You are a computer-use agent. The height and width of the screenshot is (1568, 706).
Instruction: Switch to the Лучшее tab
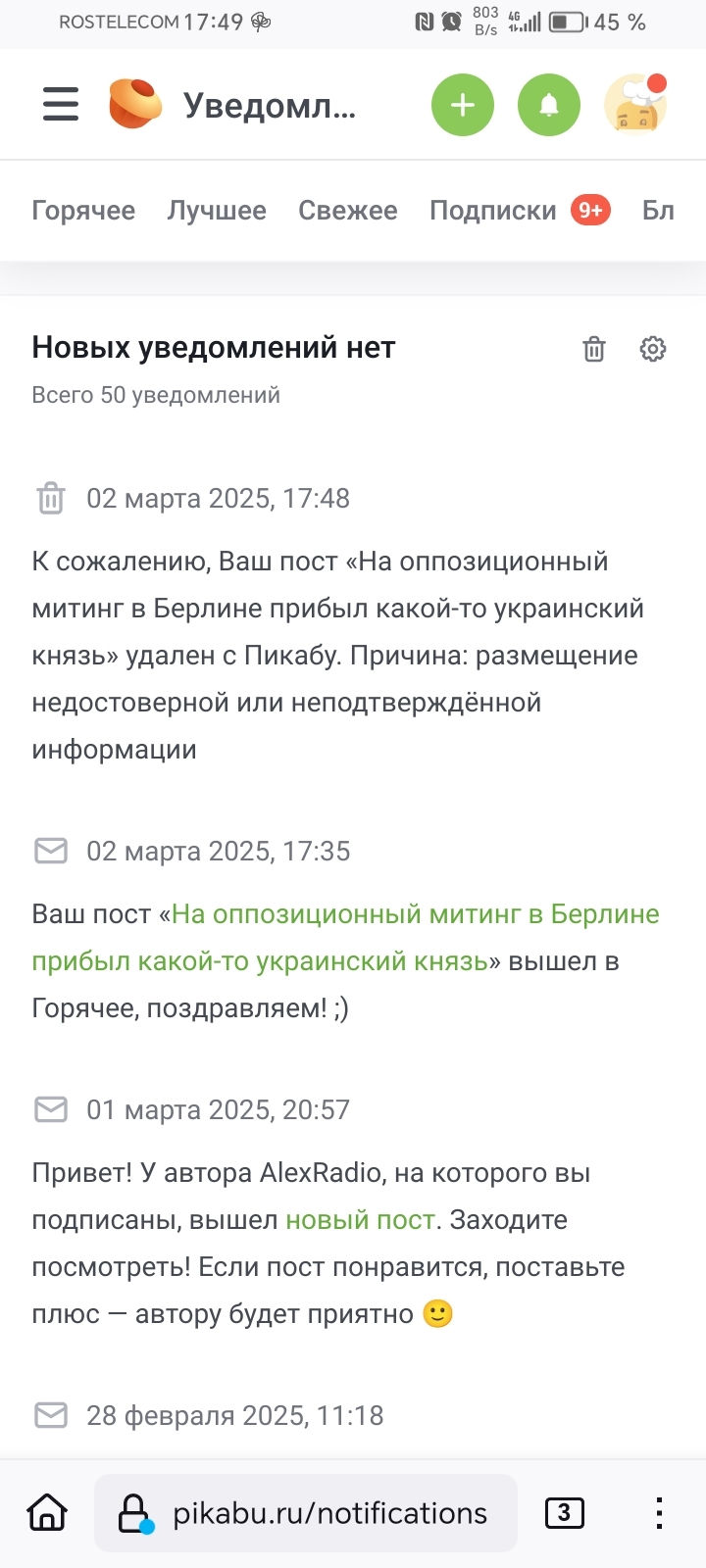pos(217,211)
